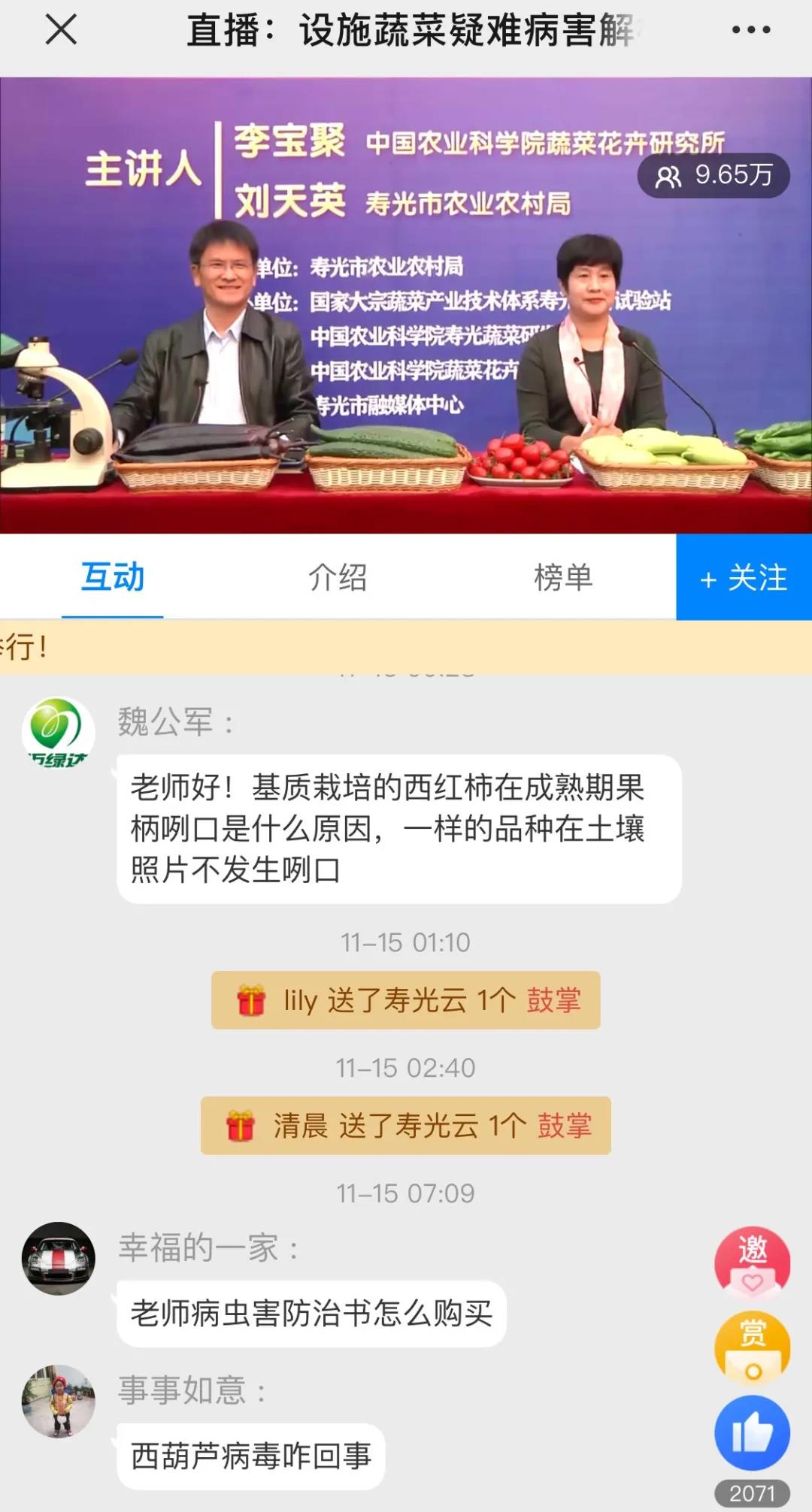Open 魏公军's profile avatar
The width and height of the screenshot is (812, 1512).
[x=59, y=733]
